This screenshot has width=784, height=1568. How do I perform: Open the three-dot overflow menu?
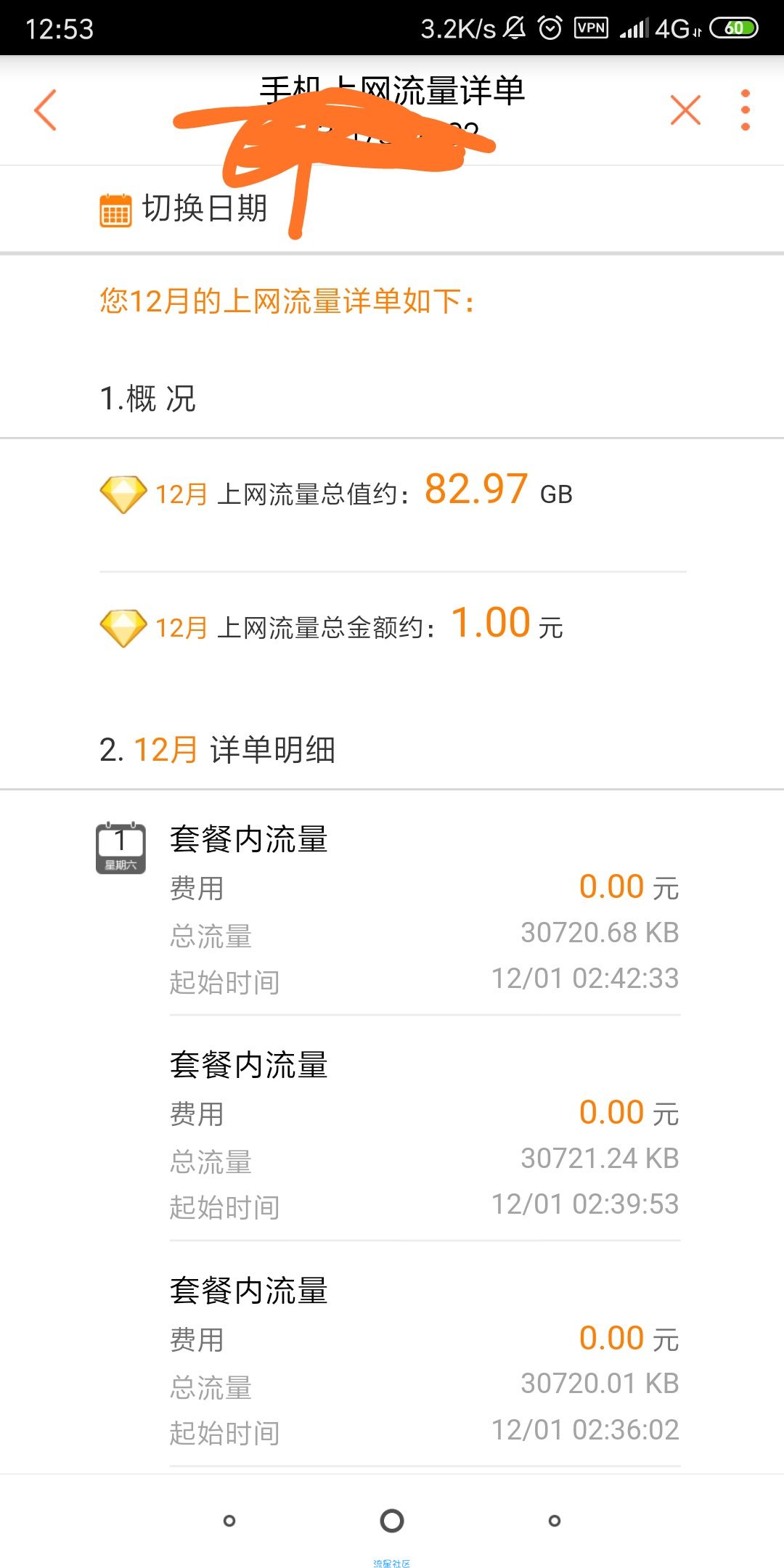coord(745,110)
